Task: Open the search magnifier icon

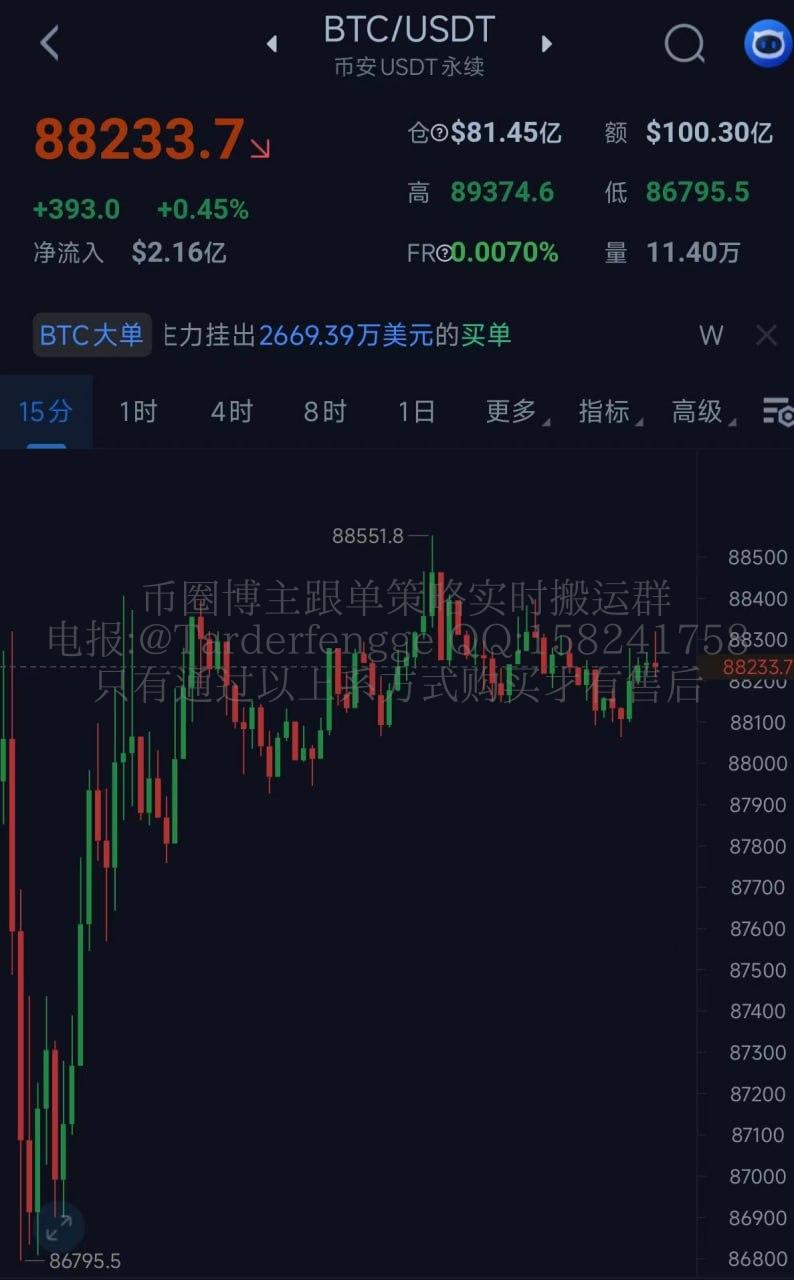Action: (684, 43)
